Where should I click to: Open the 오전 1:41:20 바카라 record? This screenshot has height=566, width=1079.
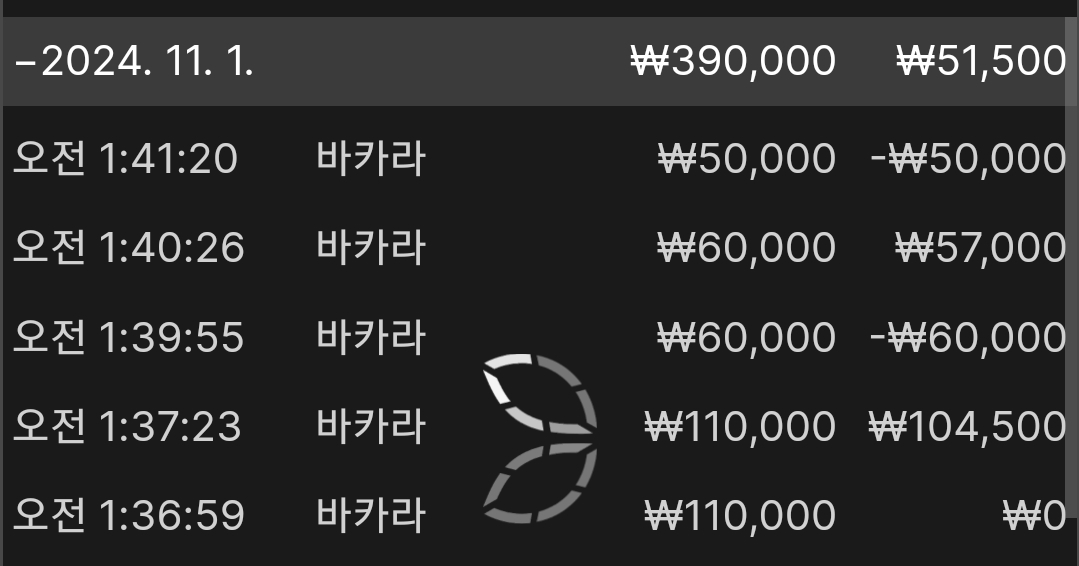pos(370,159)
